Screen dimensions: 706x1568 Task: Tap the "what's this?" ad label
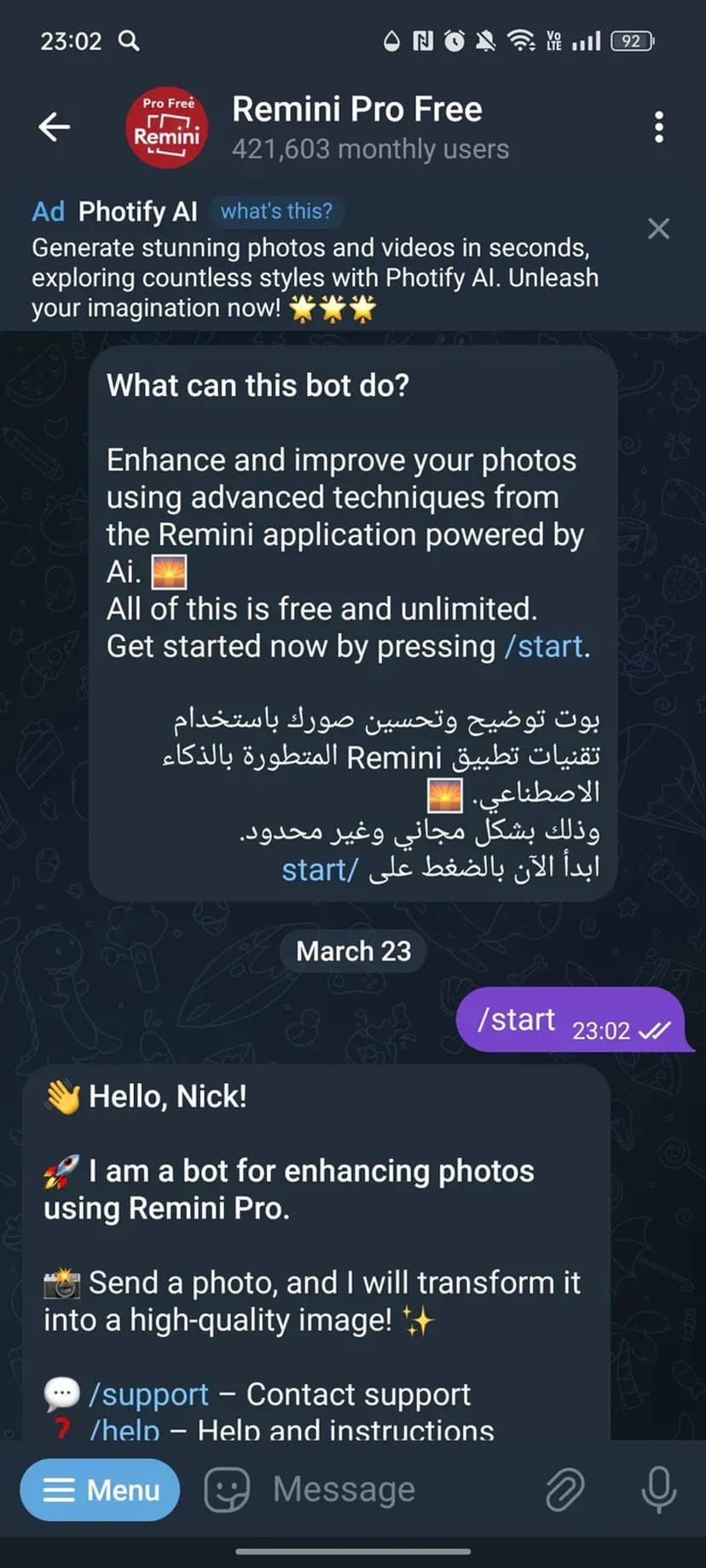coord(276,211)
